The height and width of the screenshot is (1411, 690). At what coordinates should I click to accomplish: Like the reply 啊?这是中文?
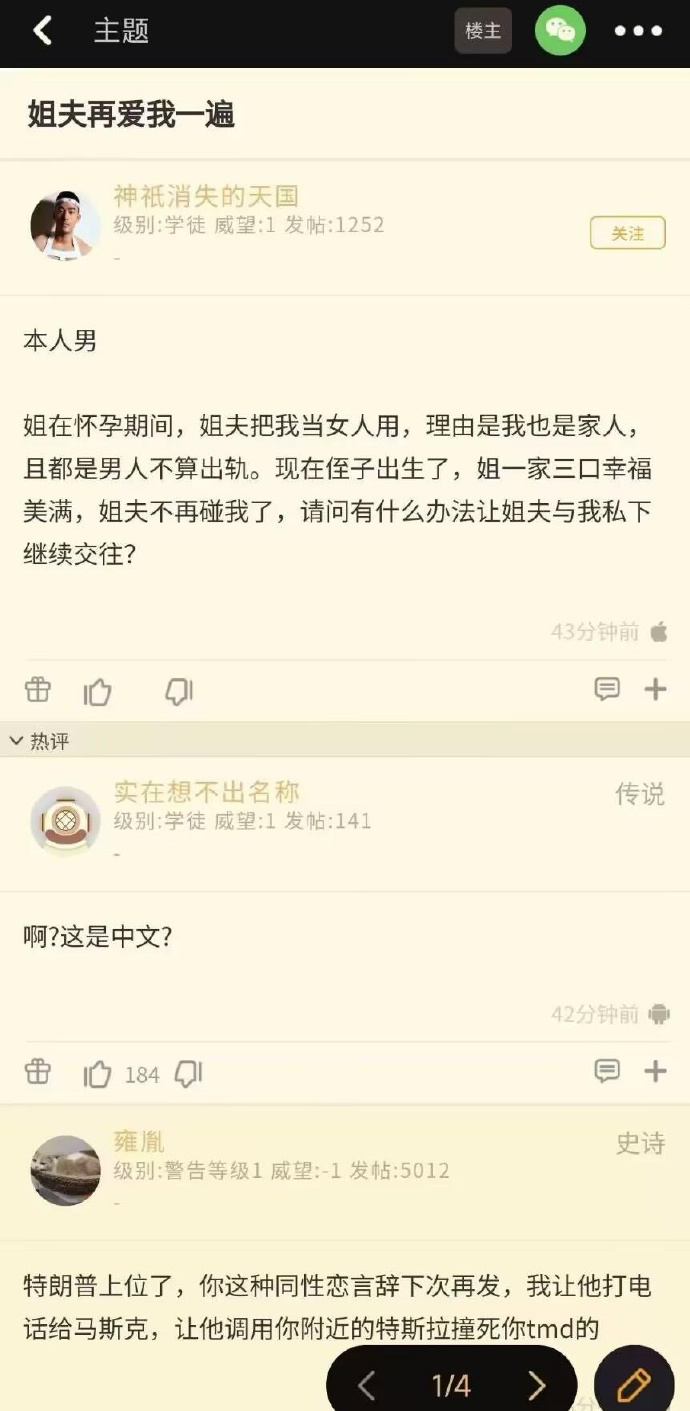point(98,1074)
